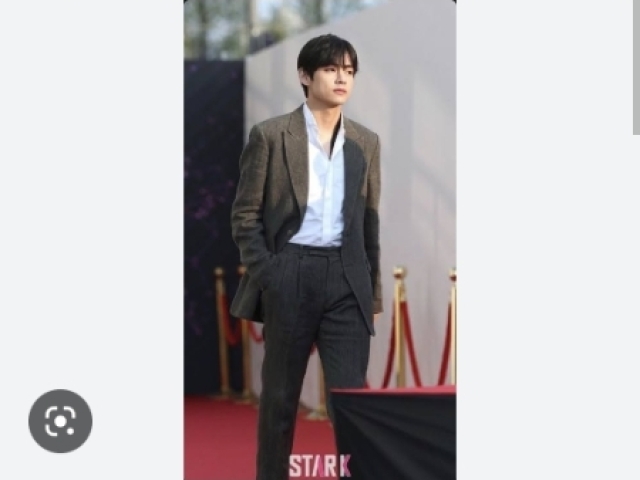This screenshot has height=480, width=640.
Task: Open the visual search lens icon
Action: click(60, 421)
